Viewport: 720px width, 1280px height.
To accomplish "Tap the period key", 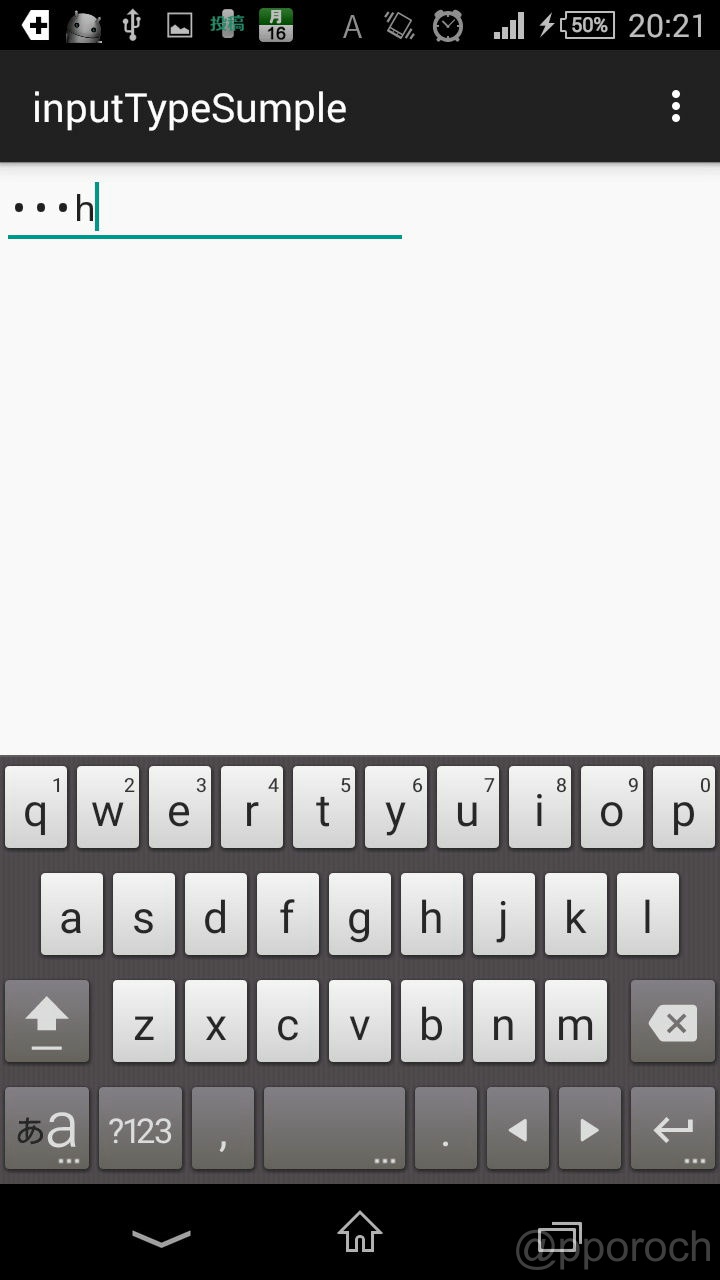I will coord(446,1128).
